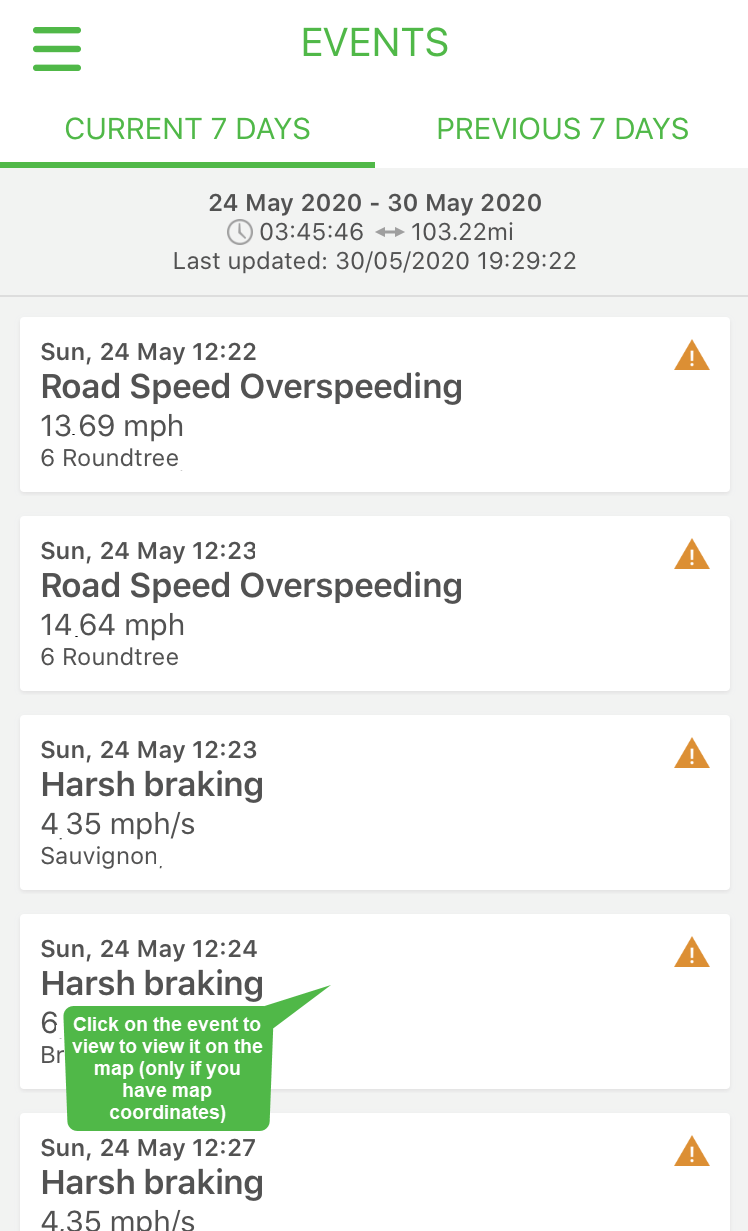Open the Harsh braking event at Sauvignon

click(374, 802)
